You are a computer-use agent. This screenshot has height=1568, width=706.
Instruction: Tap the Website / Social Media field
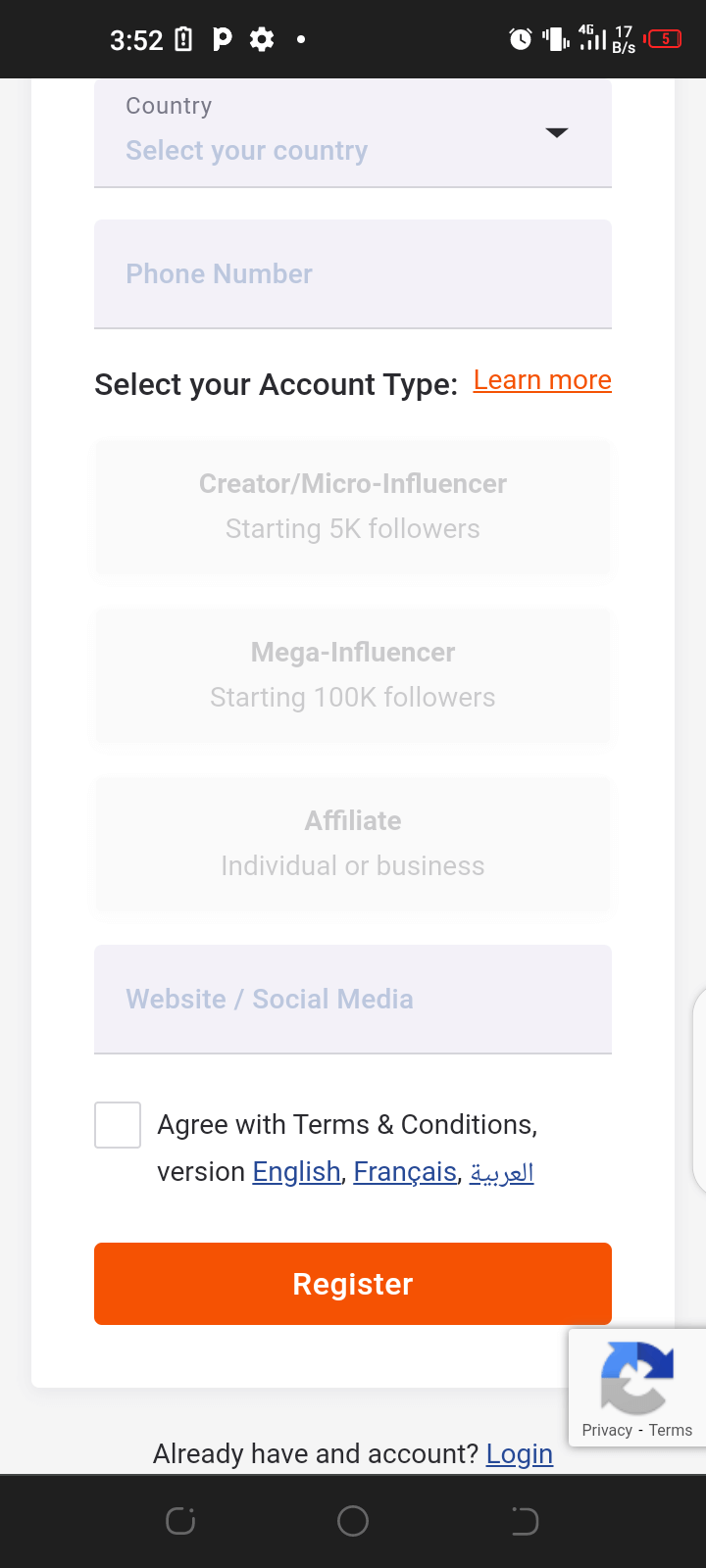pyautogui.click(x=353, y=1000)
